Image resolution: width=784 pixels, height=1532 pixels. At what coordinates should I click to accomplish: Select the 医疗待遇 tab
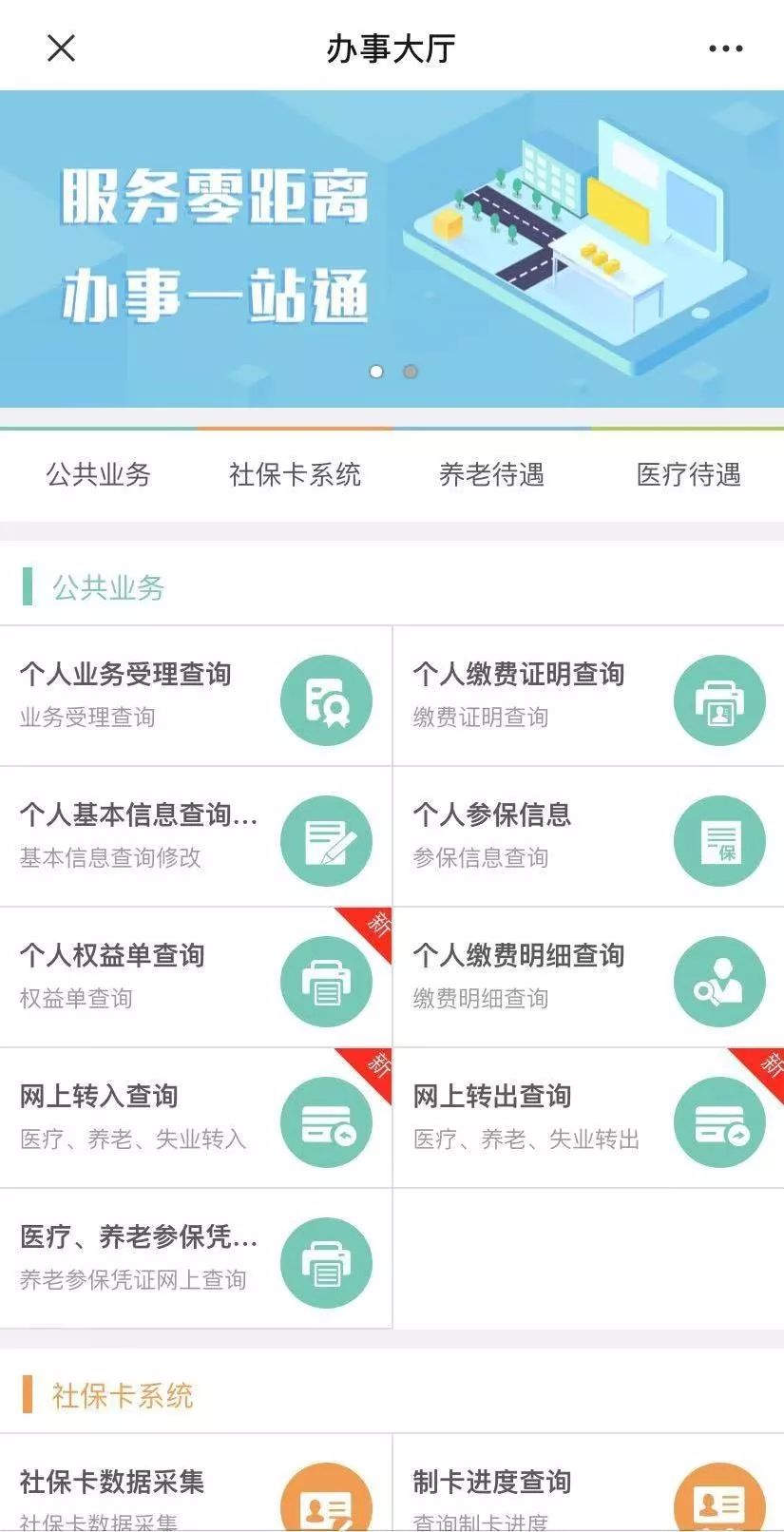688,474
